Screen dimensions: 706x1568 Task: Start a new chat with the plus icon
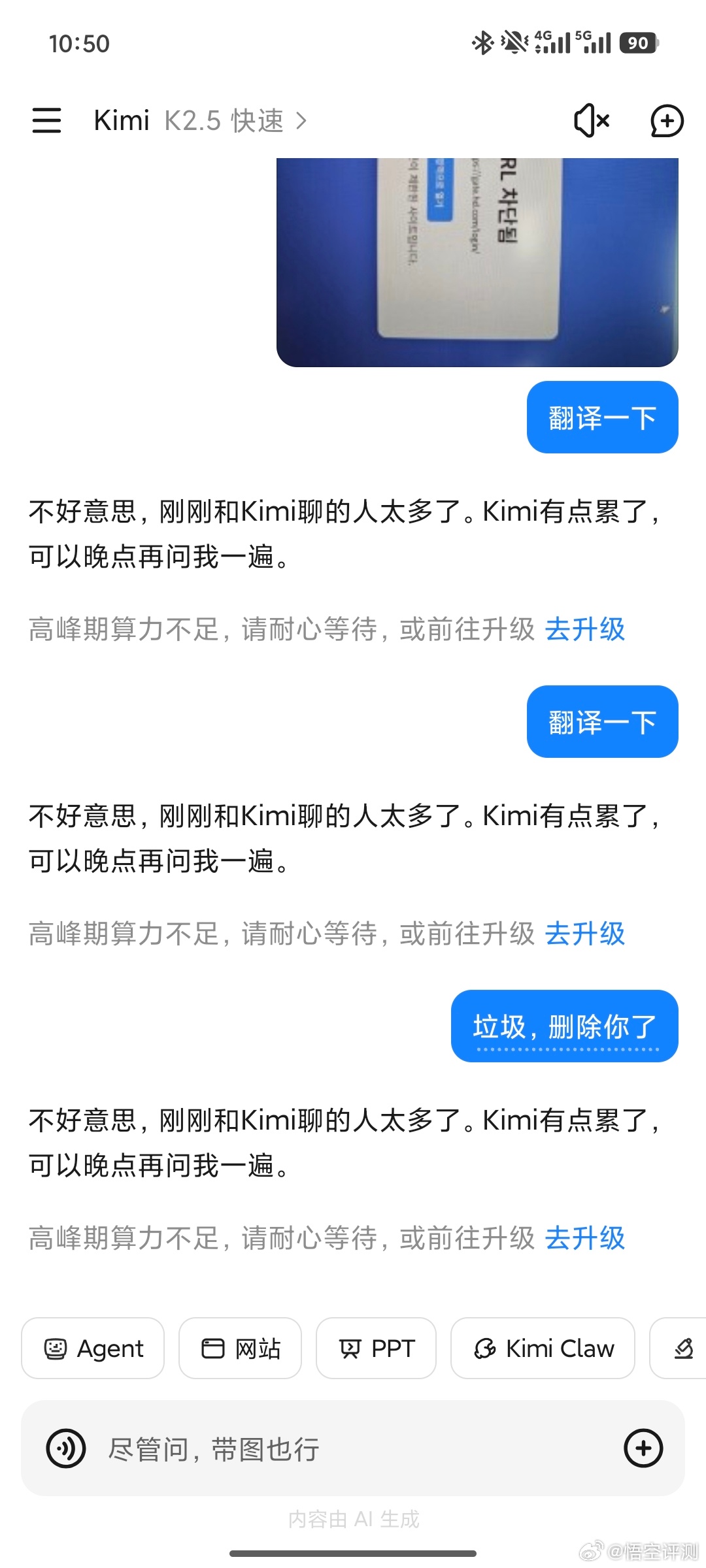click(x=667, y=121)
